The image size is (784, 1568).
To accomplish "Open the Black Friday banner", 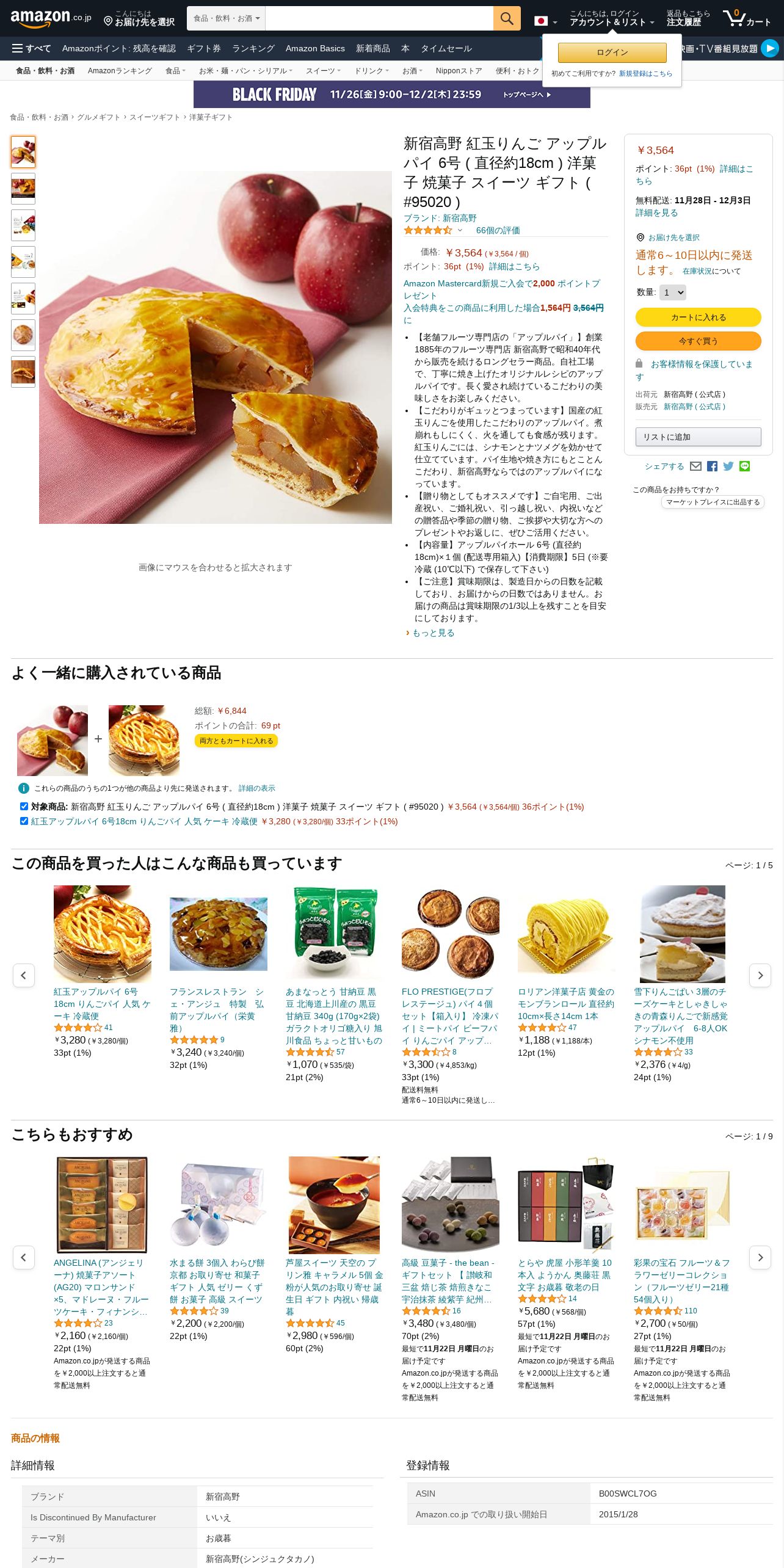I will coord(391,95).
